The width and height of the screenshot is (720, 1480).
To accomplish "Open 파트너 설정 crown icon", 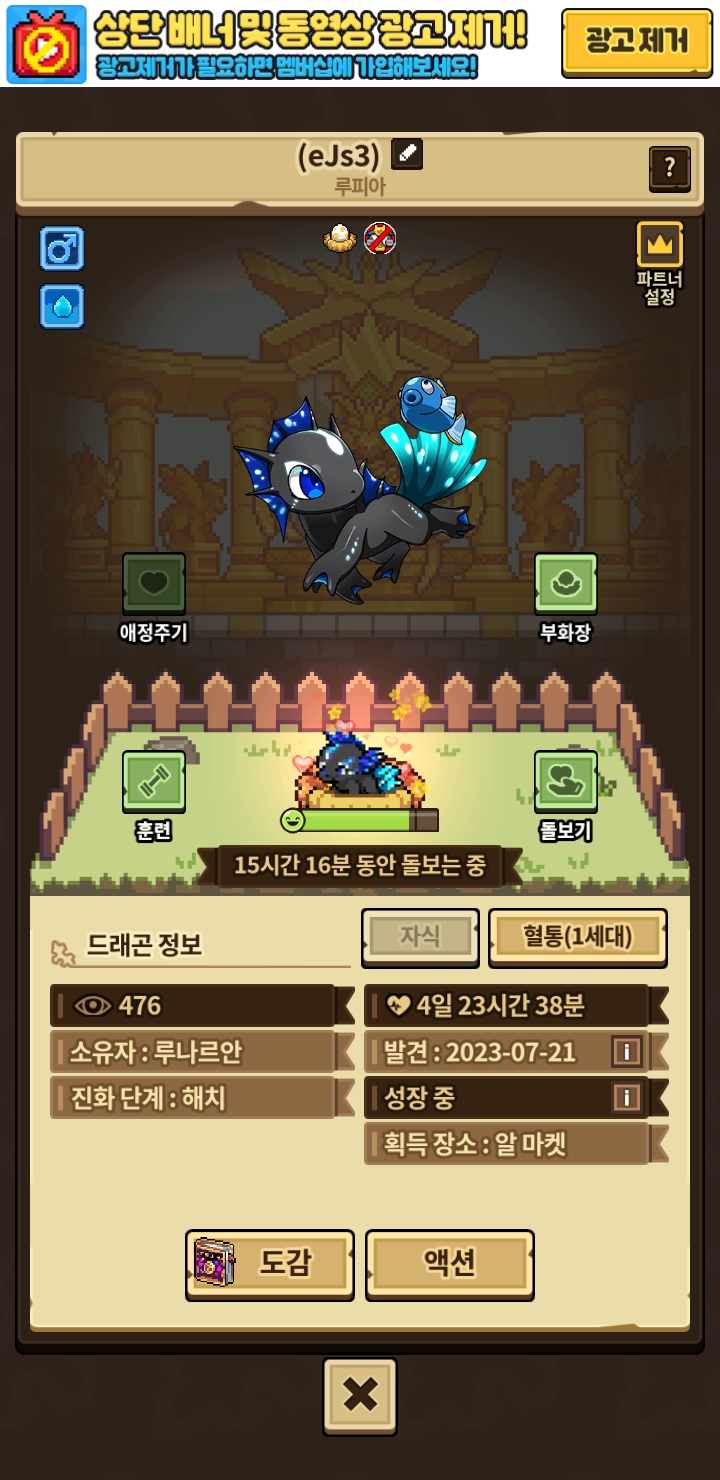I will pyautogui.click(x=659, y=245).
